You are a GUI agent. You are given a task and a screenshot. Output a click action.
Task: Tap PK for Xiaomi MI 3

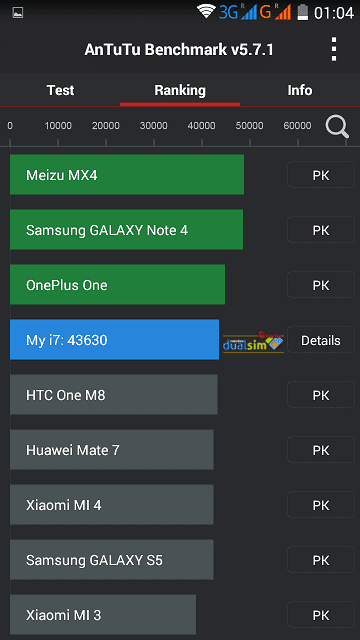click(321, 615)
